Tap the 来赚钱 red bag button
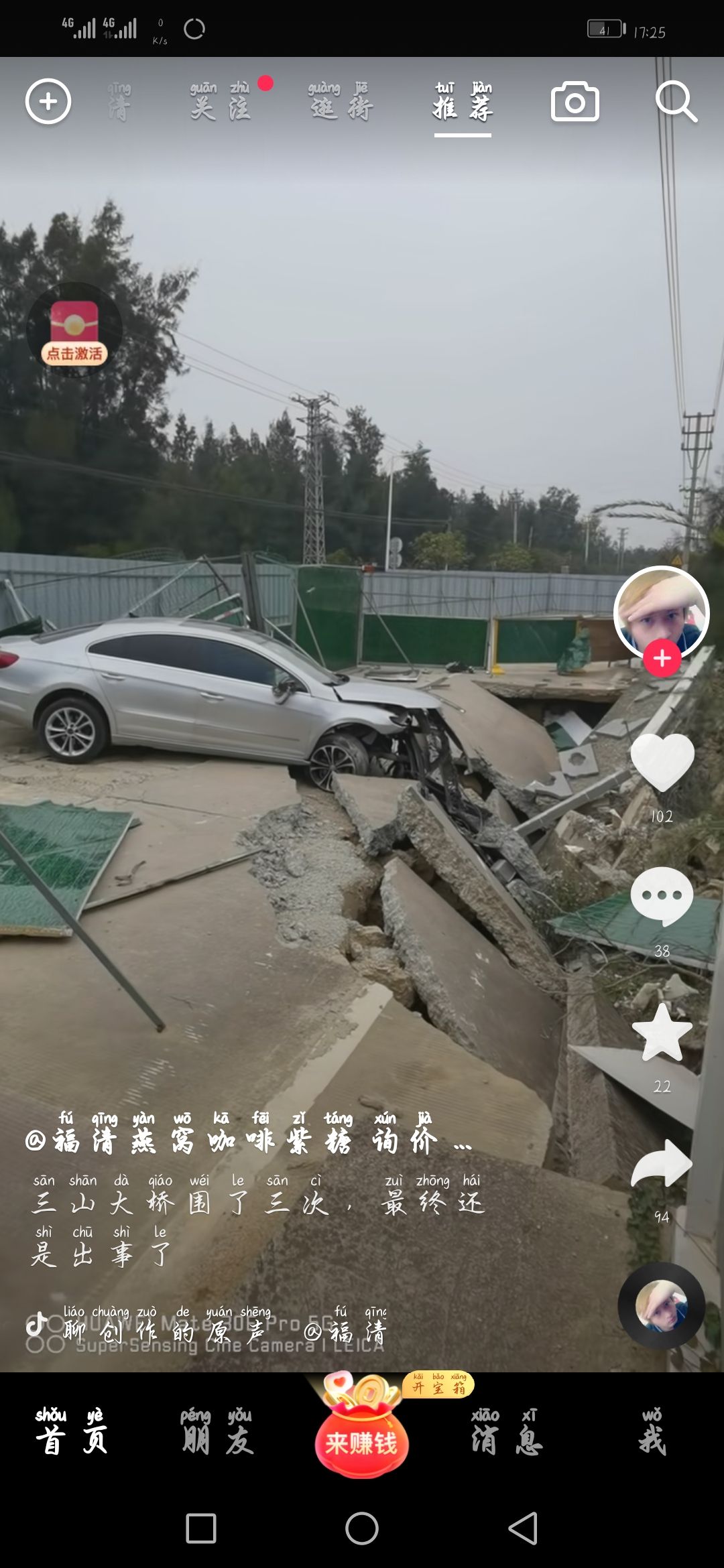Viewport: 724px width, 1568px height. 362,1439
